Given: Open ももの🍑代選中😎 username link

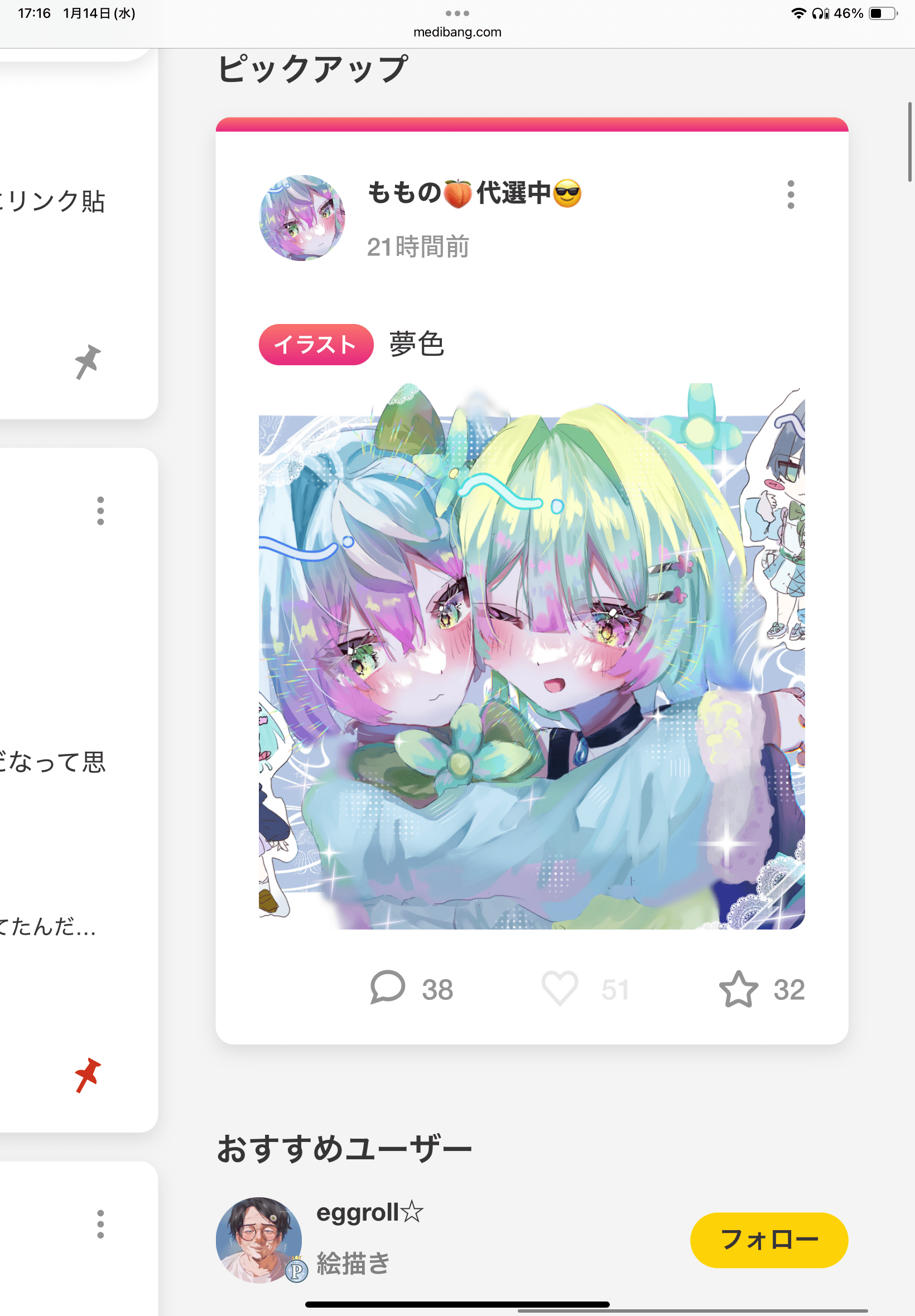Looking at the screenshot, I should tap(474, 193).
